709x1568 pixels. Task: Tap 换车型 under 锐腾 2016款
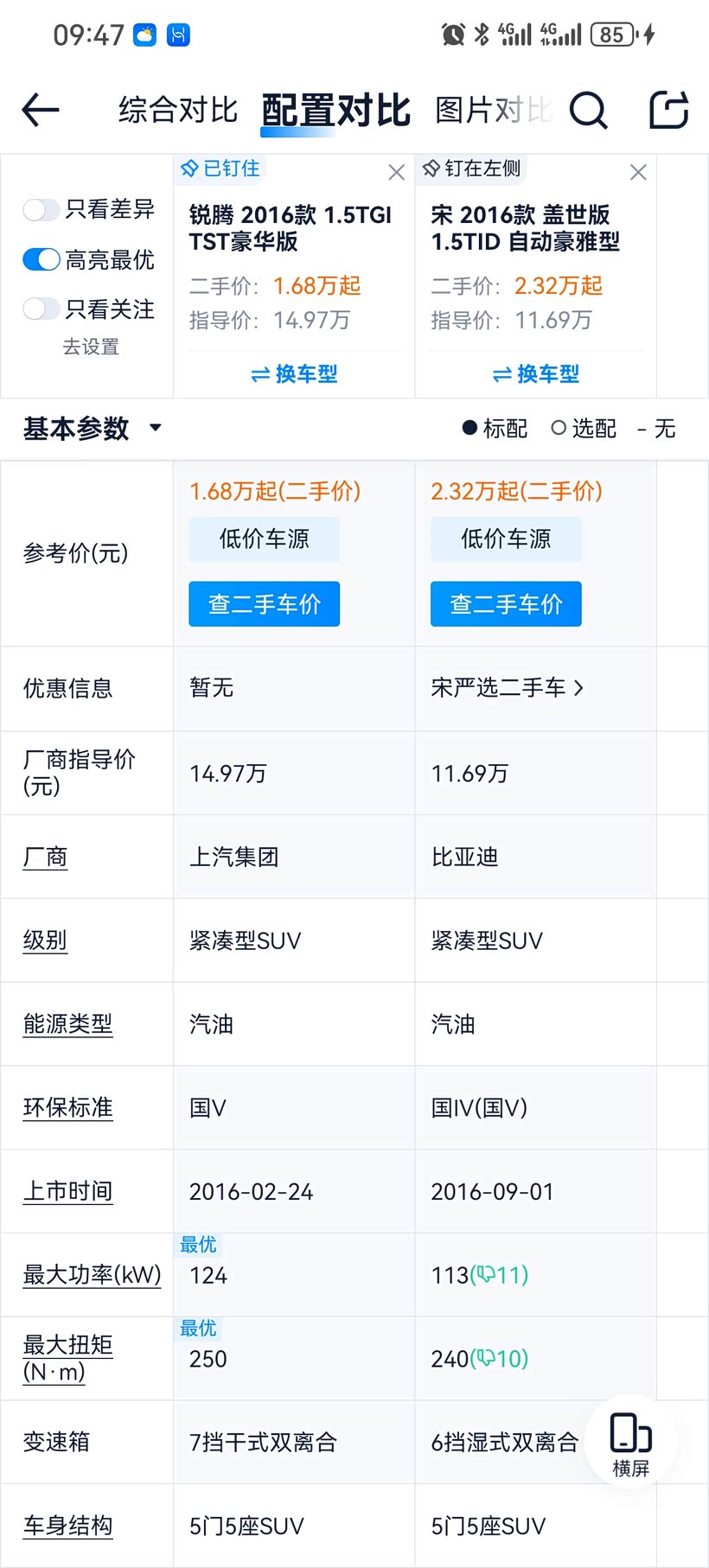pyautogui.click(x=294, y=374)
